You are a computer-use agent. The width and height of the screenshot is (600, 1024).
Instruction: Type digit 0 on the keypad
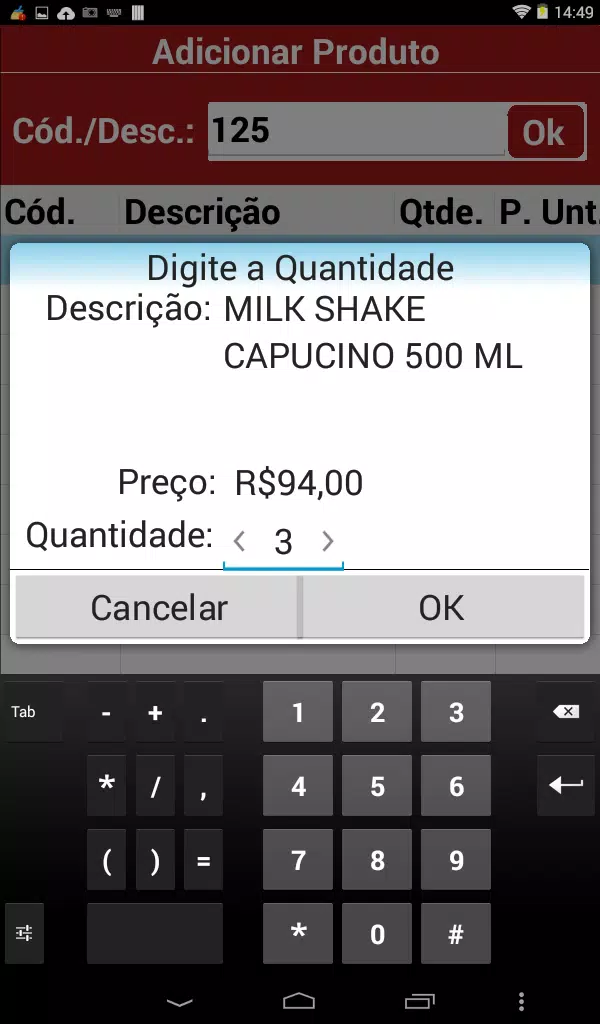pos(377,934)
